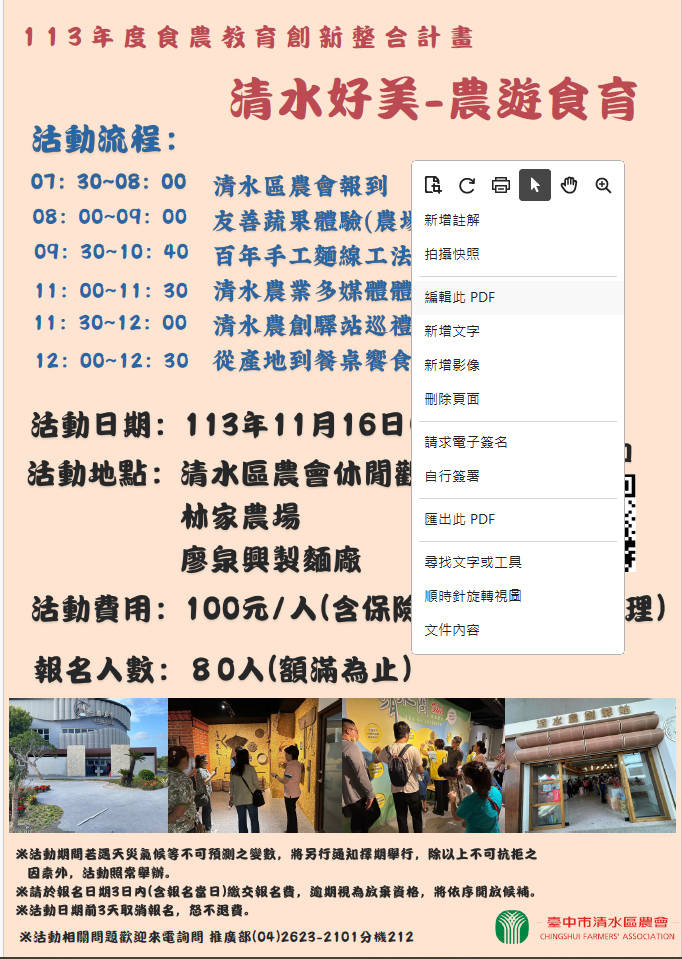Choose the arrow selection tool
The image size is (682, 959).
[535, 185]
